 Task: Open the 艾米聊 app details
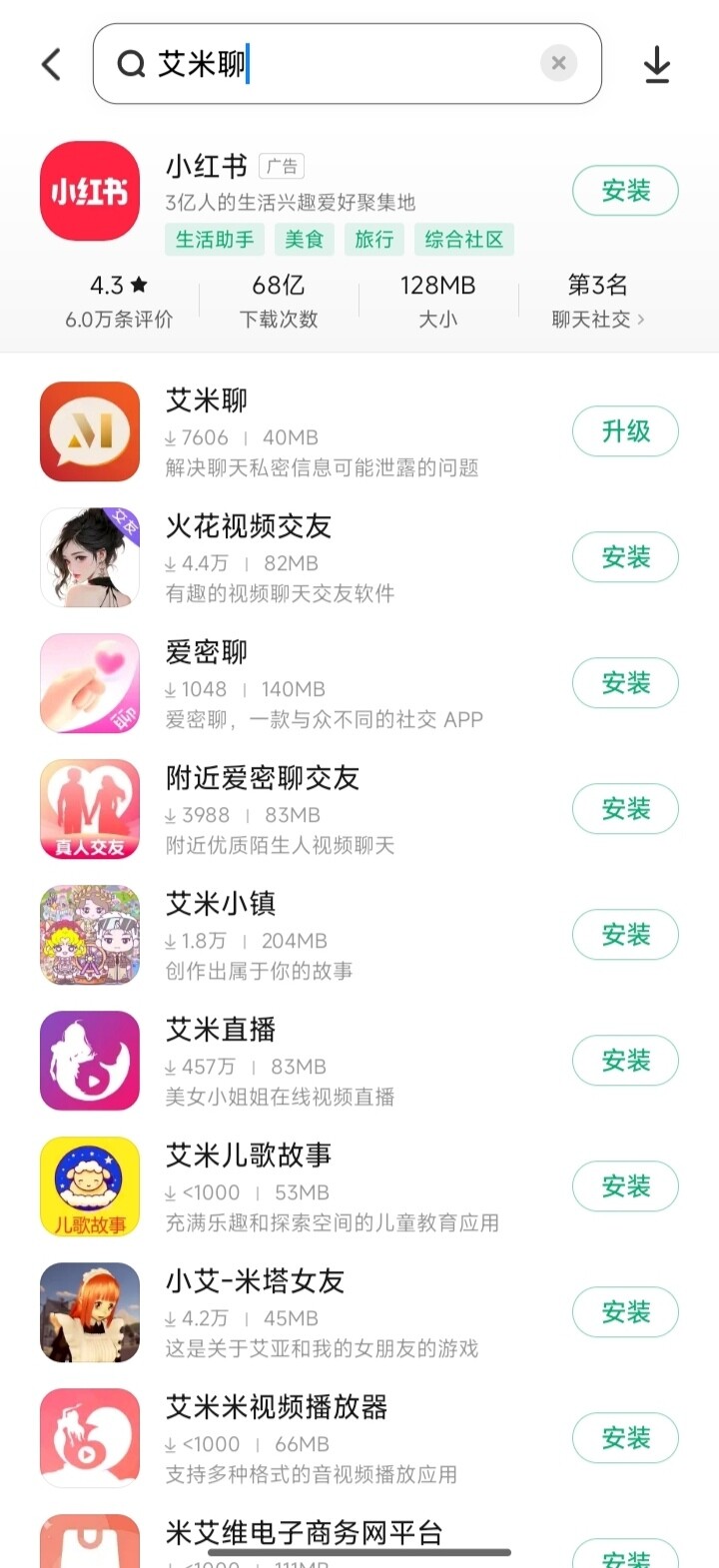[x=320, y=431]
